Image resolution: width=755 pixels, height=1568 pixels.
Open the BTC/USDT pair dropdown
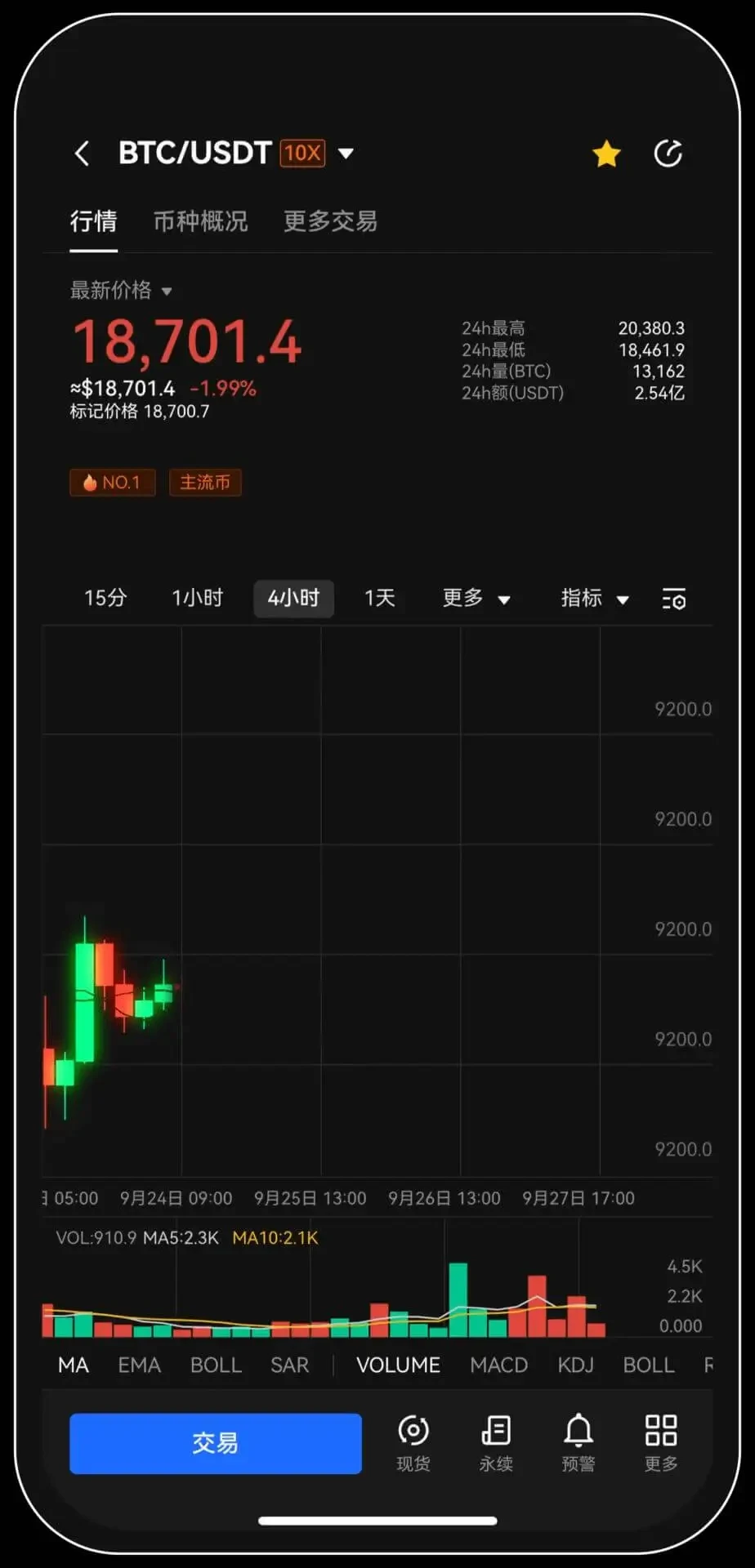click(346, 153)
